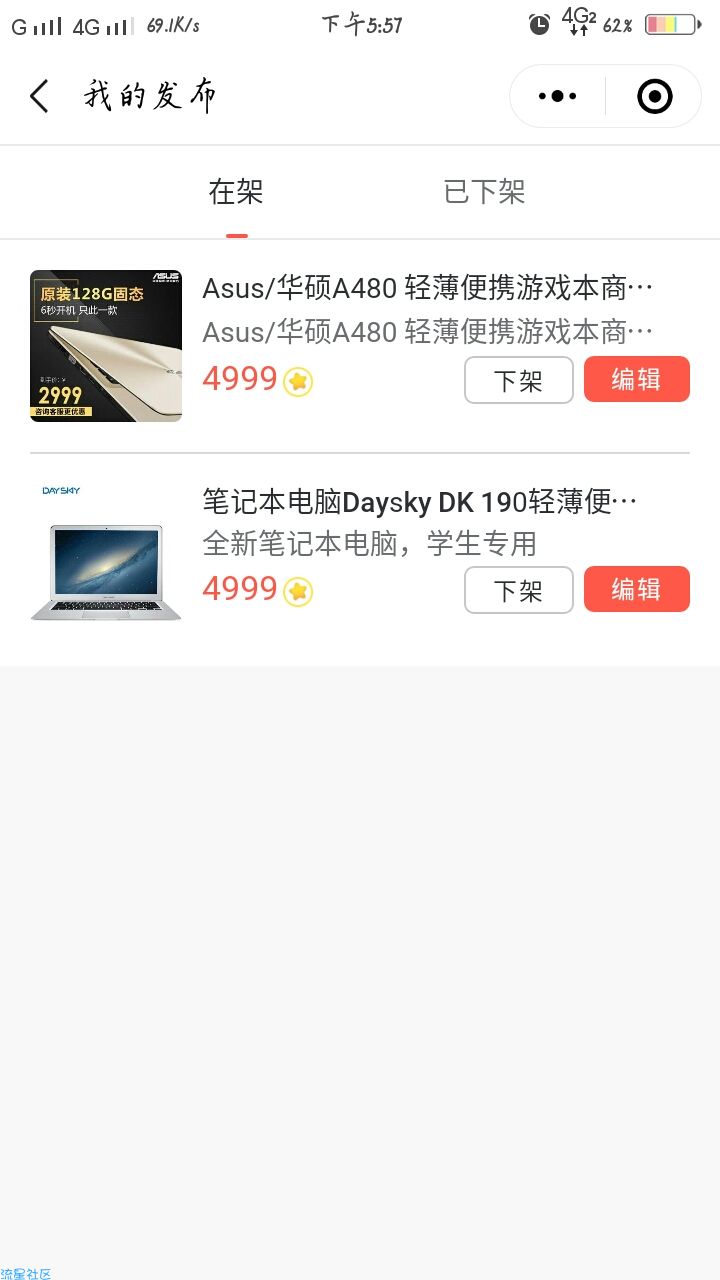
Task: Edit the Asus/华硕A480 listing
Action: click(x=637, y=379)
